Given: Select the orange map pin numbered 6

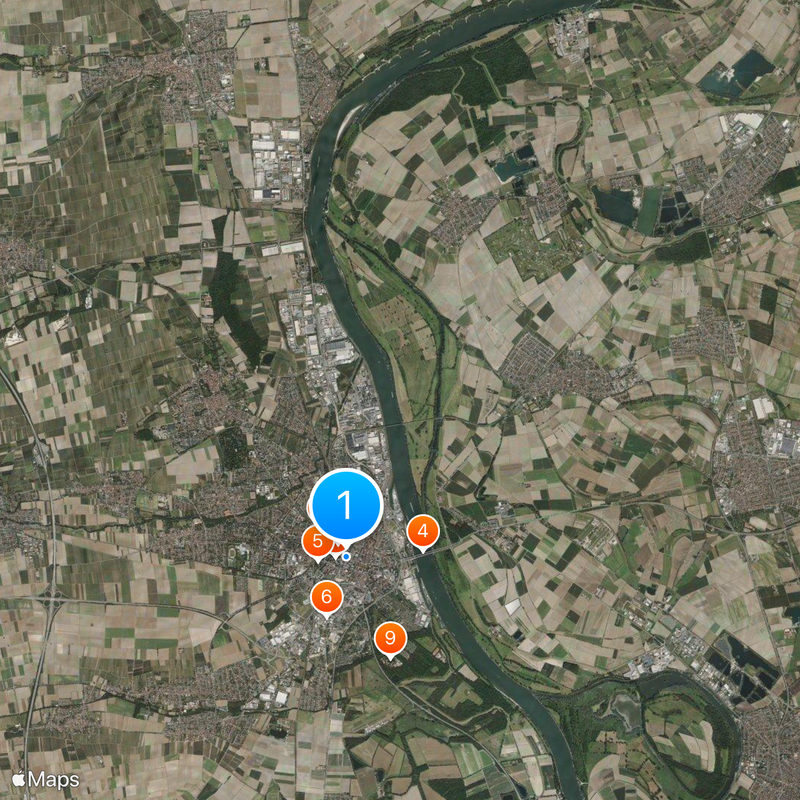Looking at the screenshot, I should (x=326, y=597).
